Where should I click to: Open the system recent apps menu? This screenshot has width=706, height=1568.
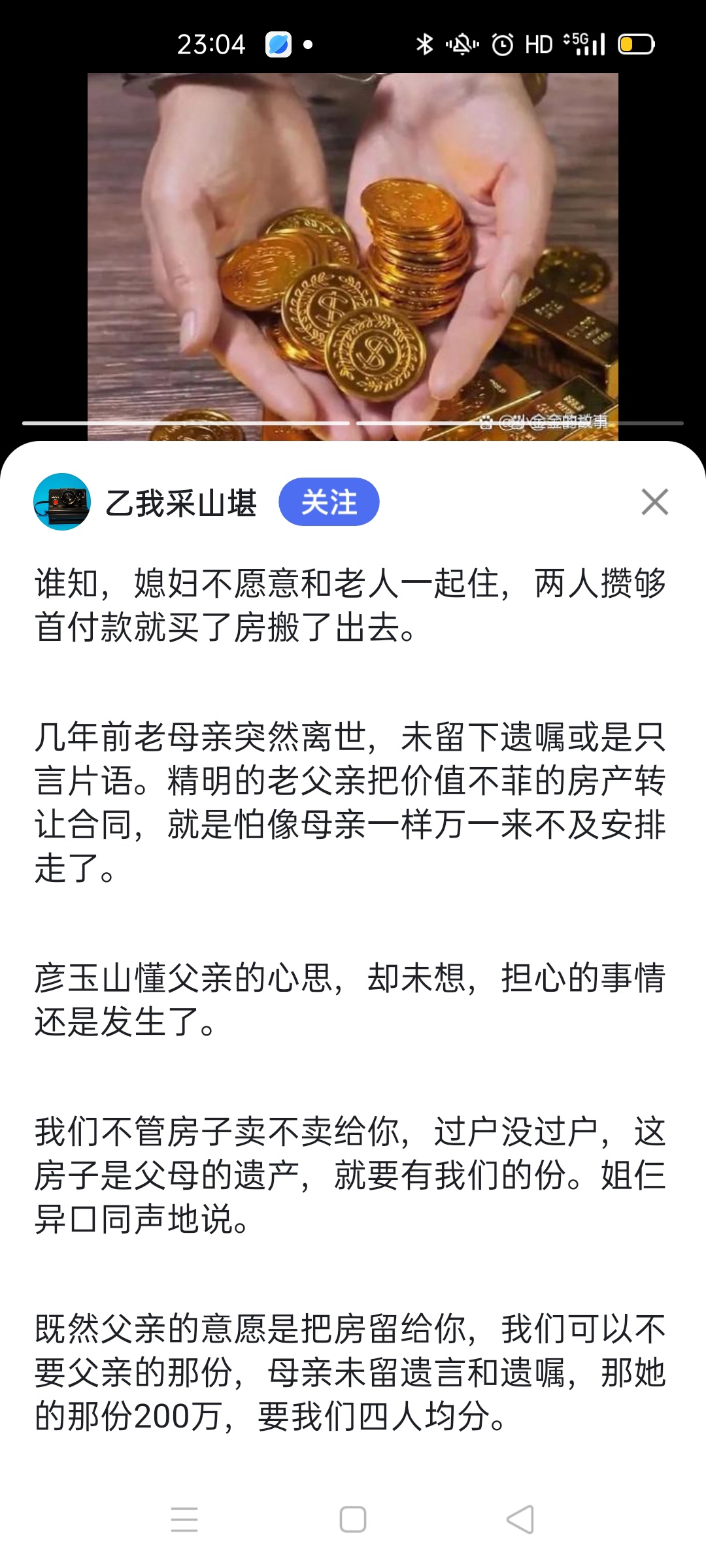pyautogui.click(x=184, y=1519)
